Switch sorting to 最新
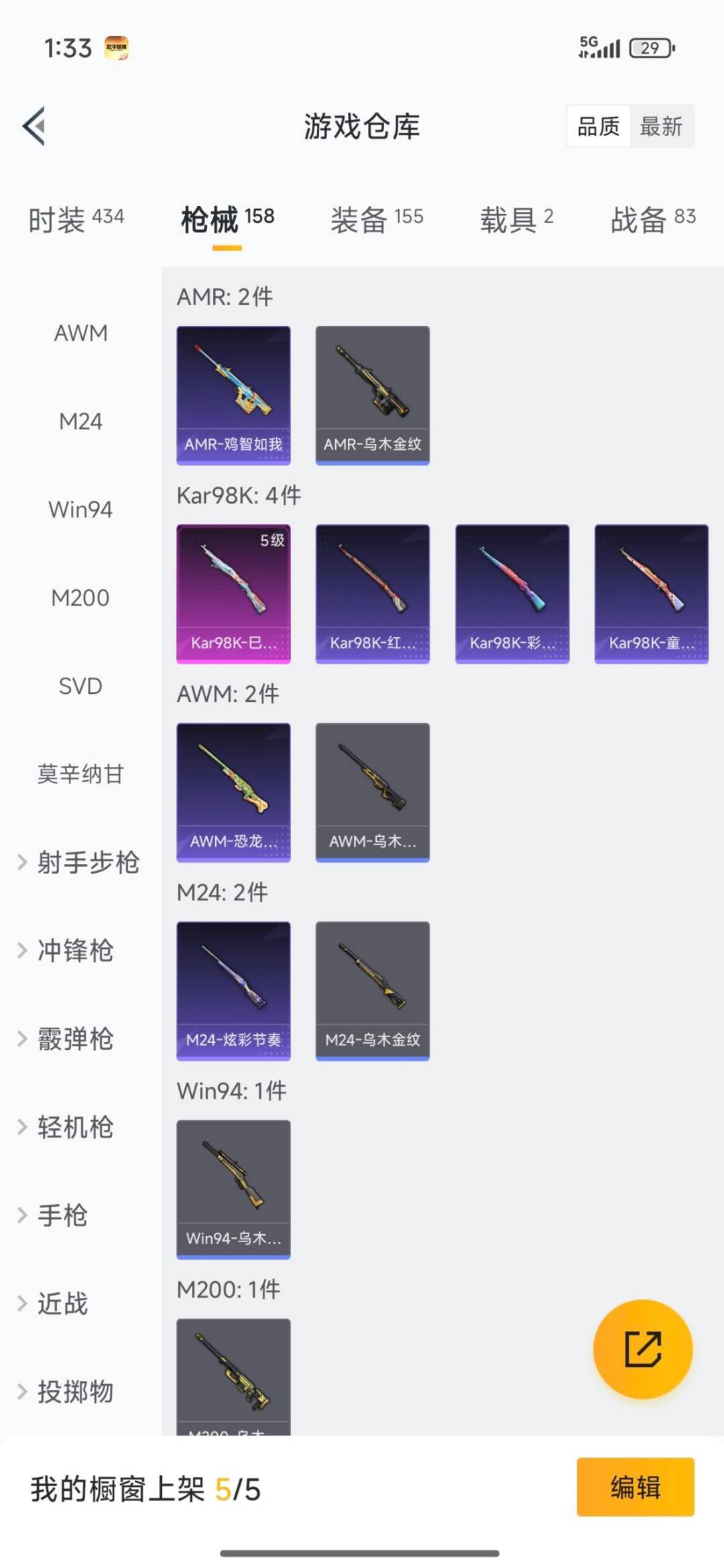Image resolution: width=724 pixels, height=1568 pixels. coord(661,127)
